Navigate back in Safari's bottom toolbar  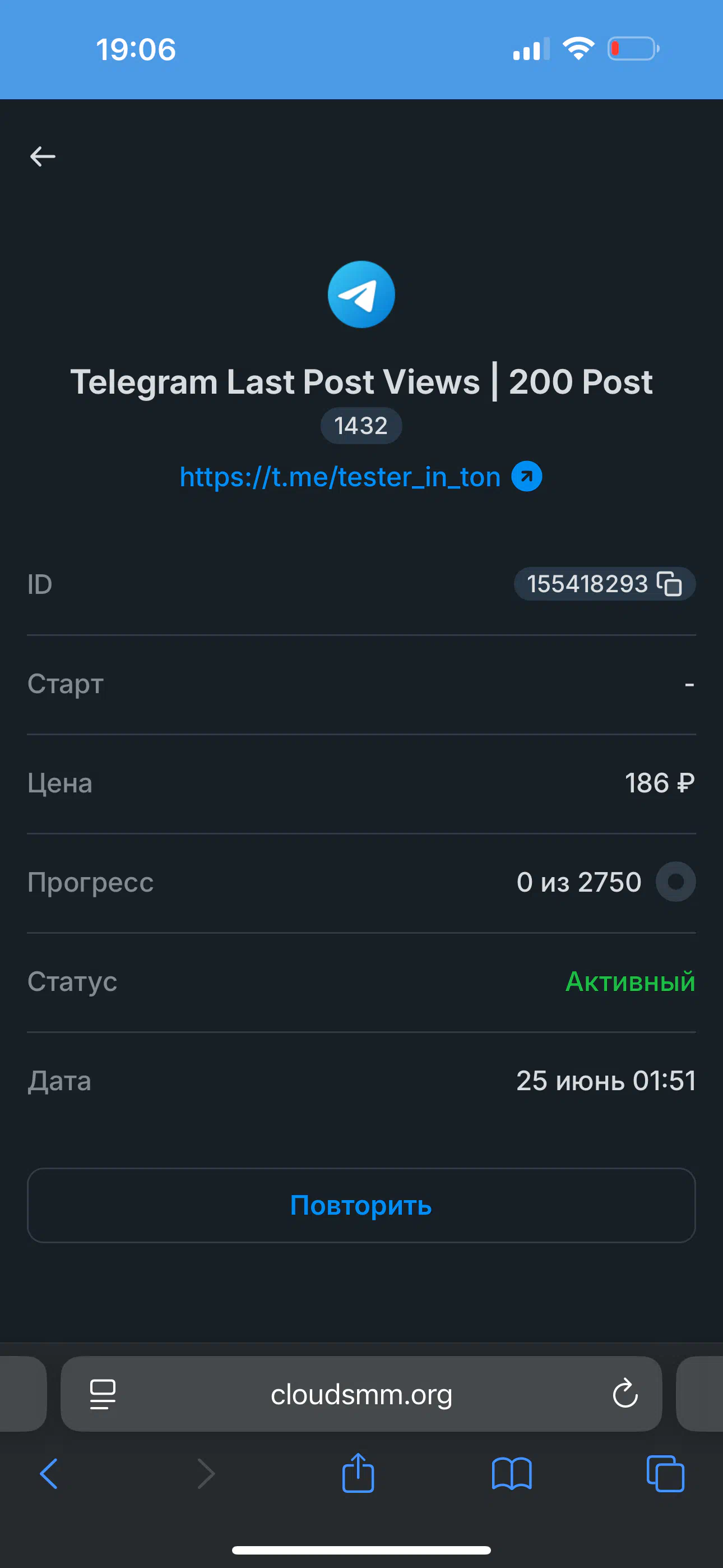point(49,1474)
